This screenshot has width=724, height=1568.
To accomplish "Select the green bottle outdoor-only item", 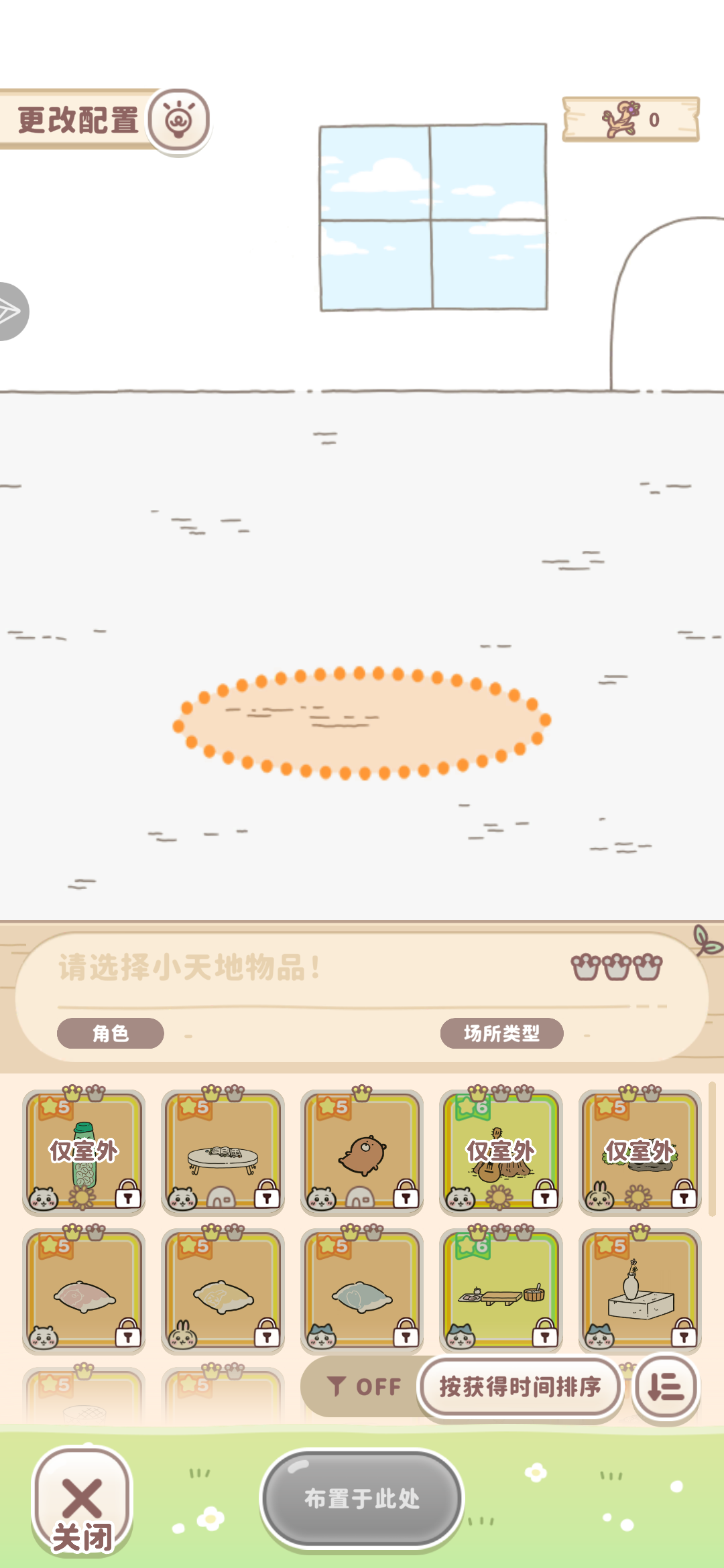I will point(84,1153).
